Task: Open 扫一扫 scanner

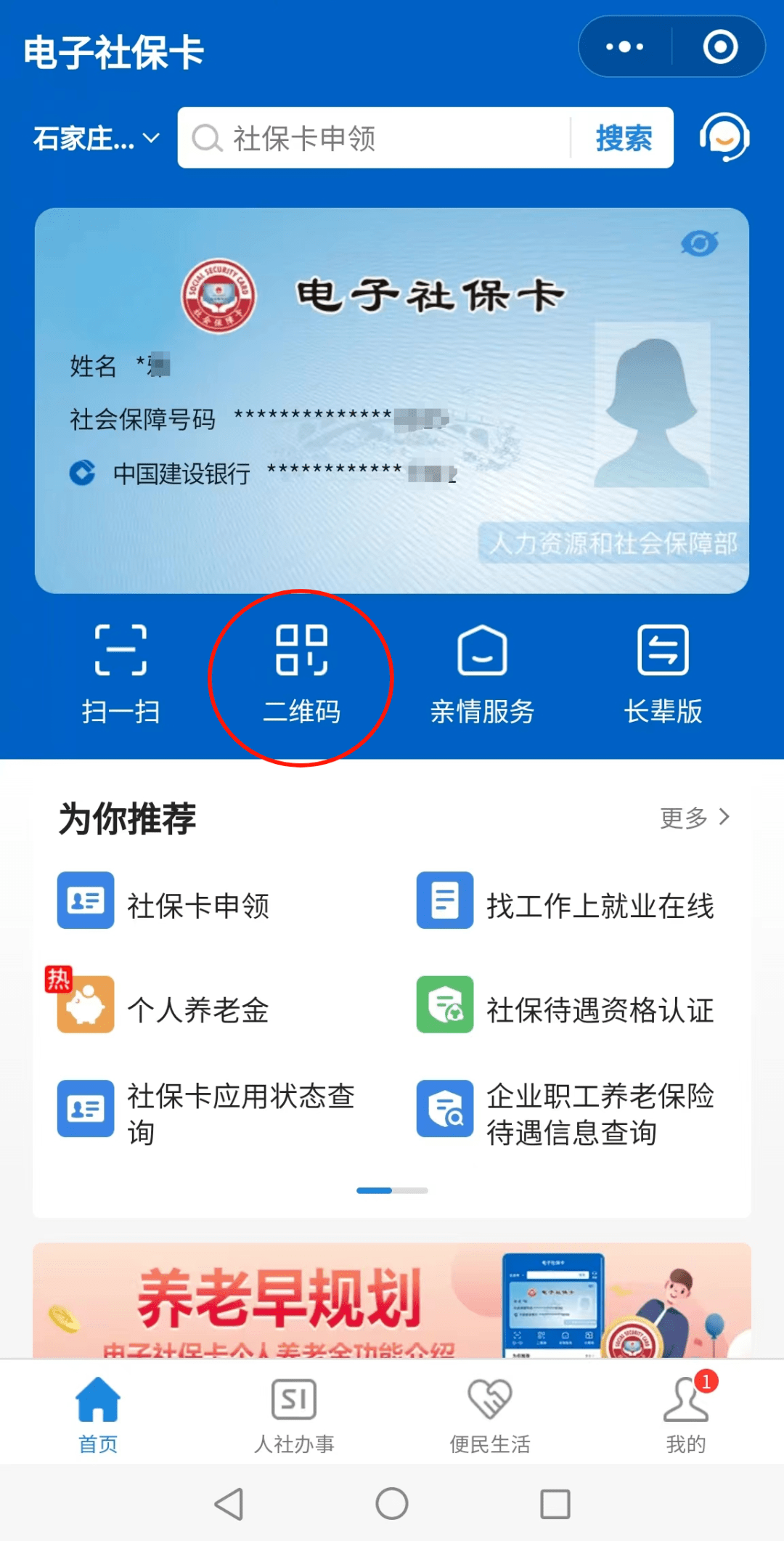Action: pos(121,673)
